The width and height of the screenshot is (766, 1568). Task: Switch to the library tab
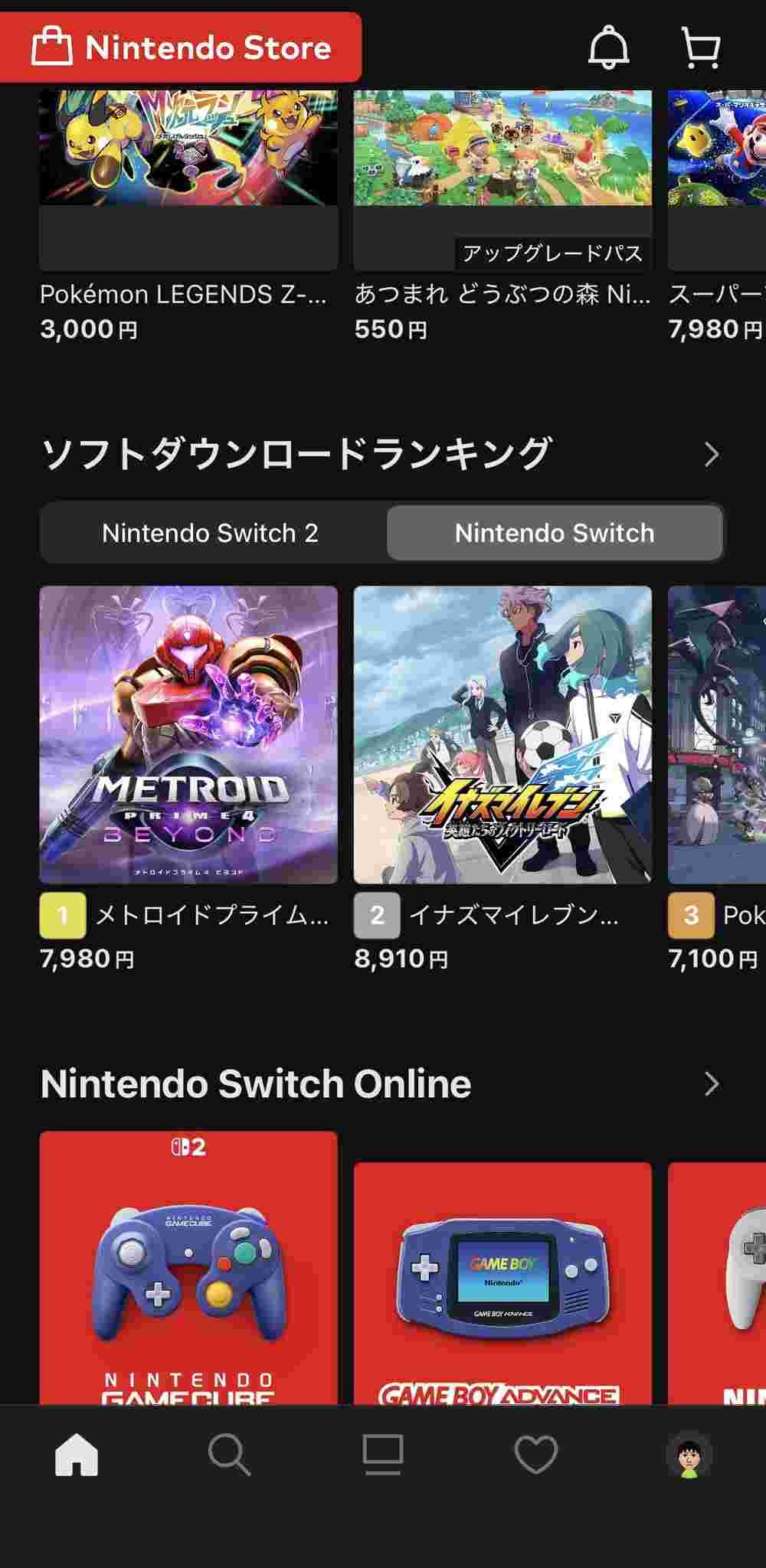click(x=382, y=1455)
